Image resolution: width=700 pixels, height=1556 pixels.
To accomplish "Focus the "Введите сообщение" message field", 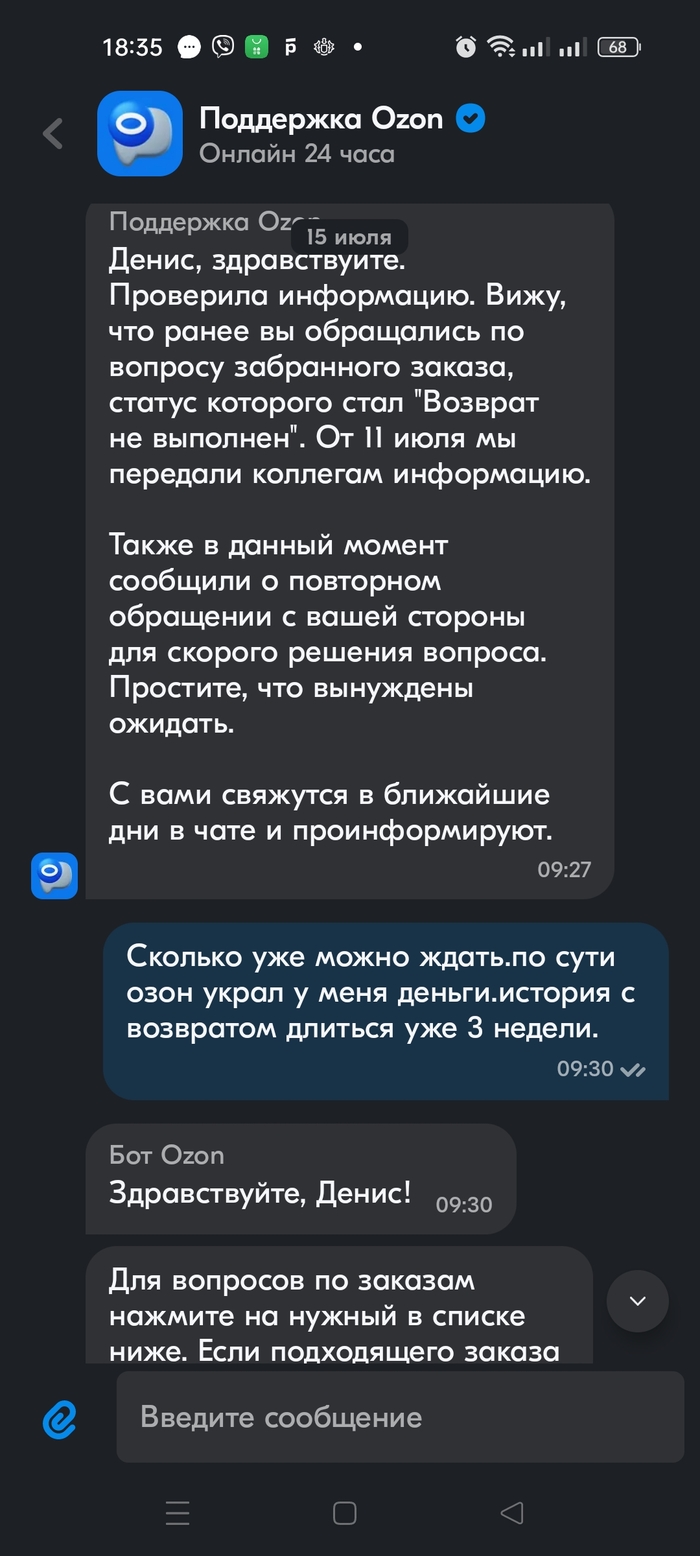I will pos(400,1417).
